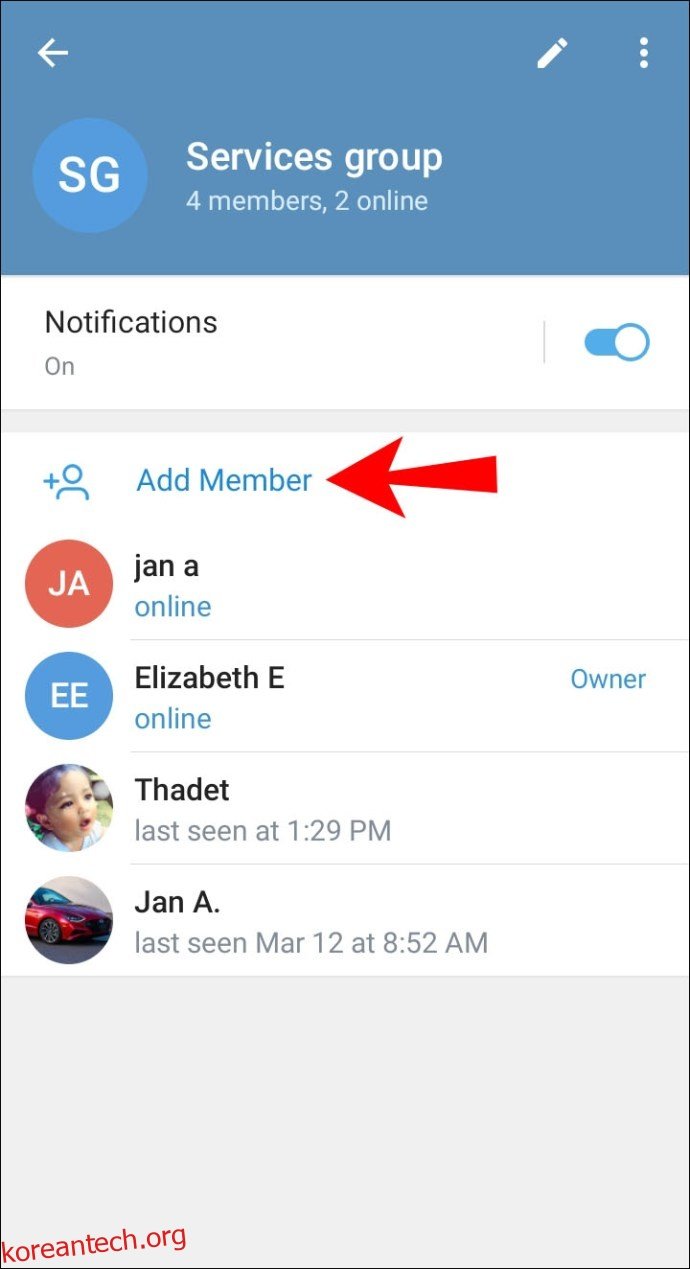Turn off the Notifications switch
690x1269 pixels.
pyautogui.click(x=616, y=342)
